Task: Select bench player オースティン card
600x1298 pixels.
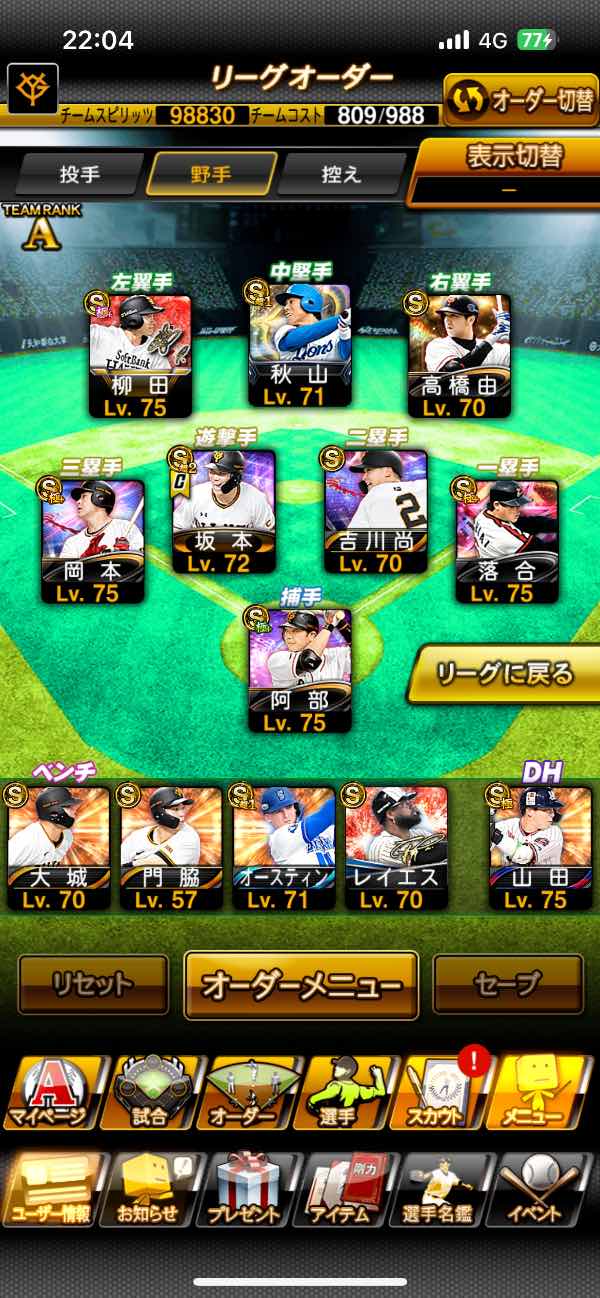Action: pyautogui.click(x=284, y=847)
